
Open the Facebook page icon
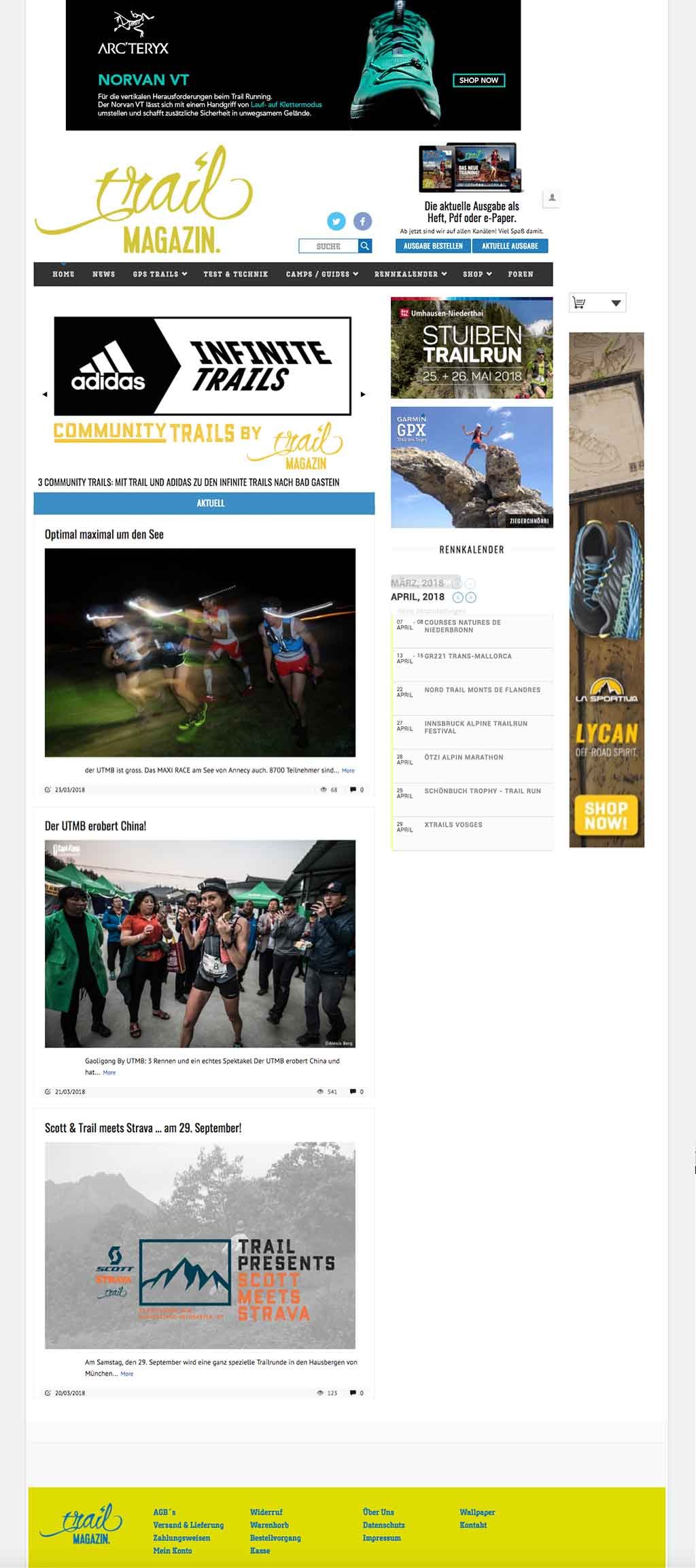click(x=362, y=221)
